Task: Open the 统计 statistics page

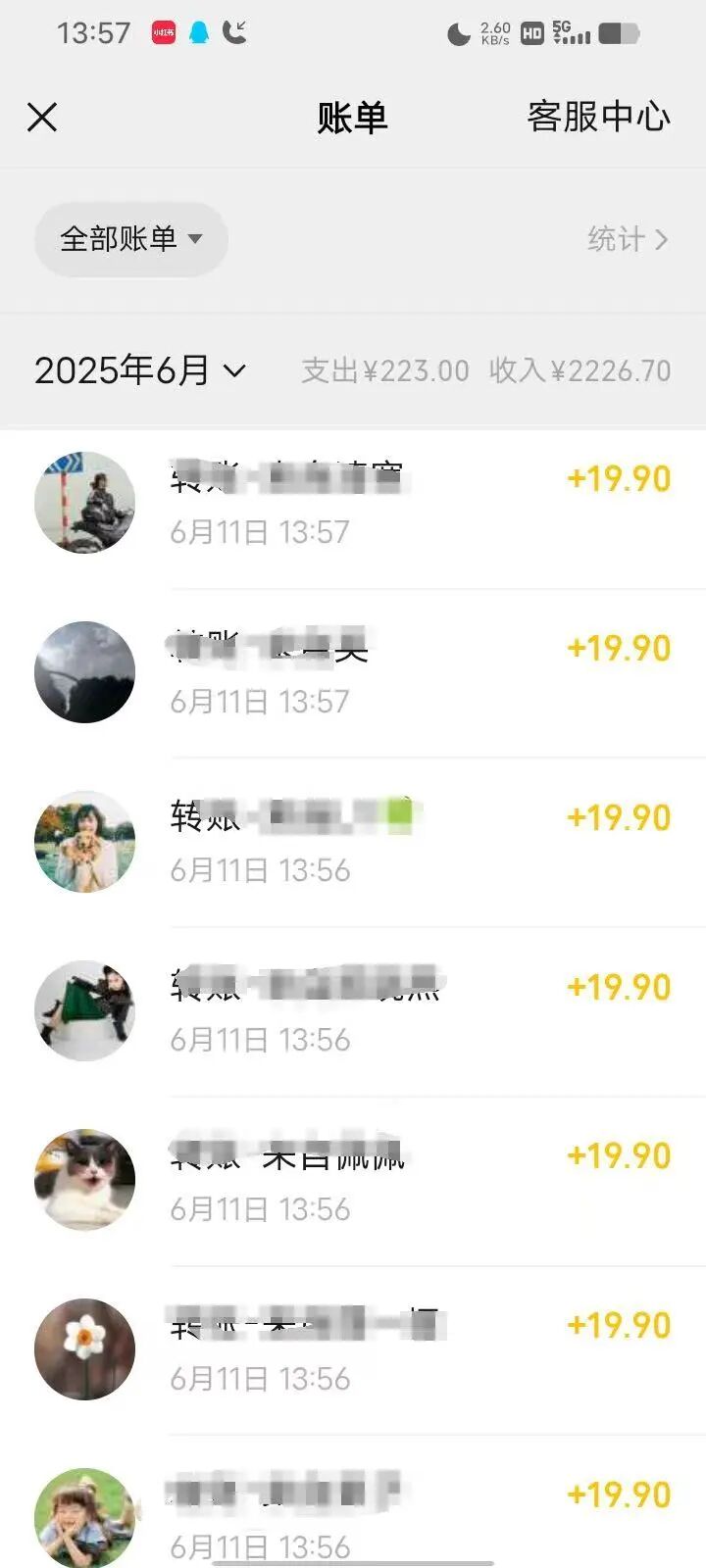Action: pos(628,239)
